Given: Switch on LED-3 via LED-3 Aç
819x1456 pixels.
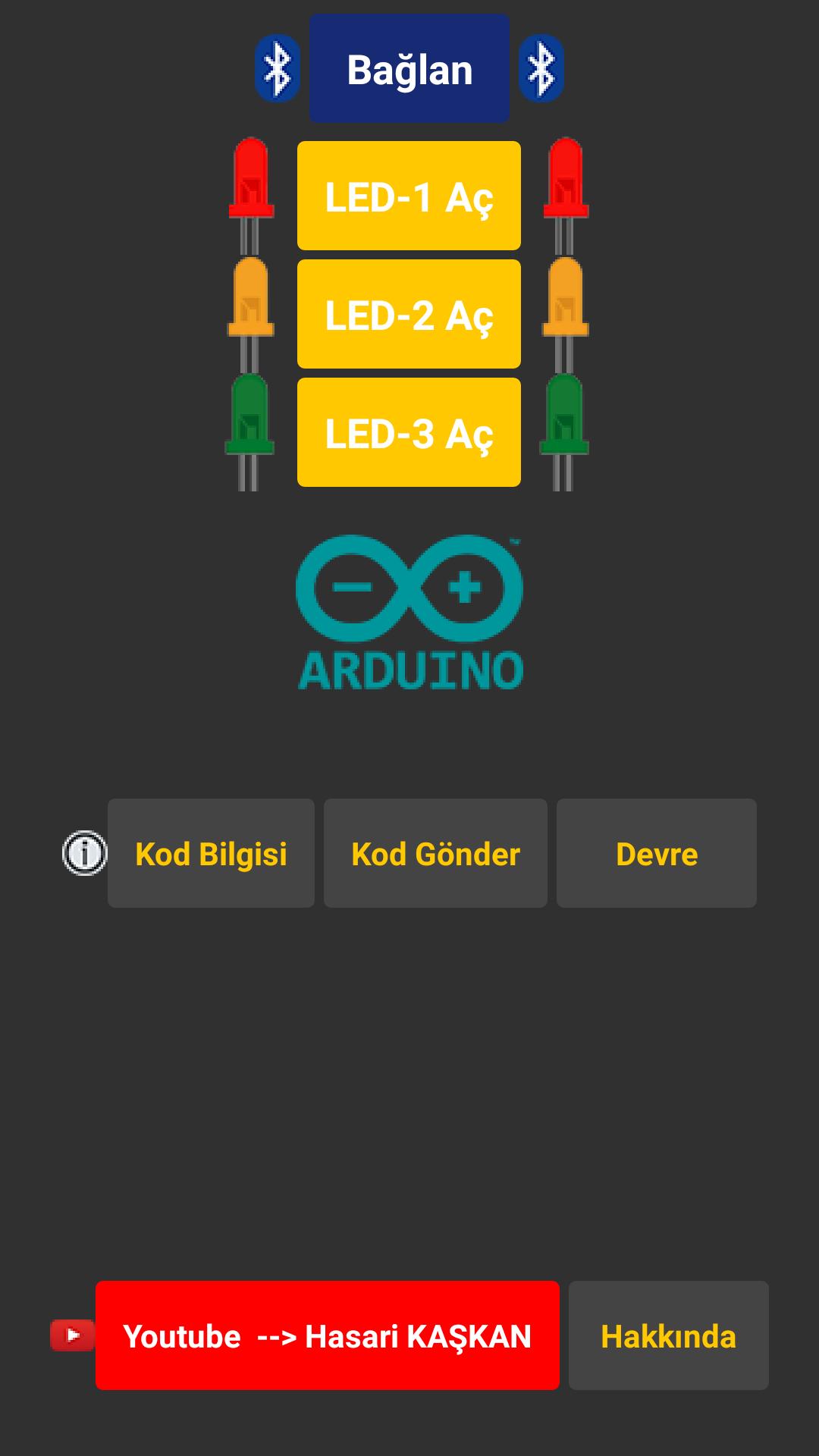Looking at the screenshot, I should [409, 432].
